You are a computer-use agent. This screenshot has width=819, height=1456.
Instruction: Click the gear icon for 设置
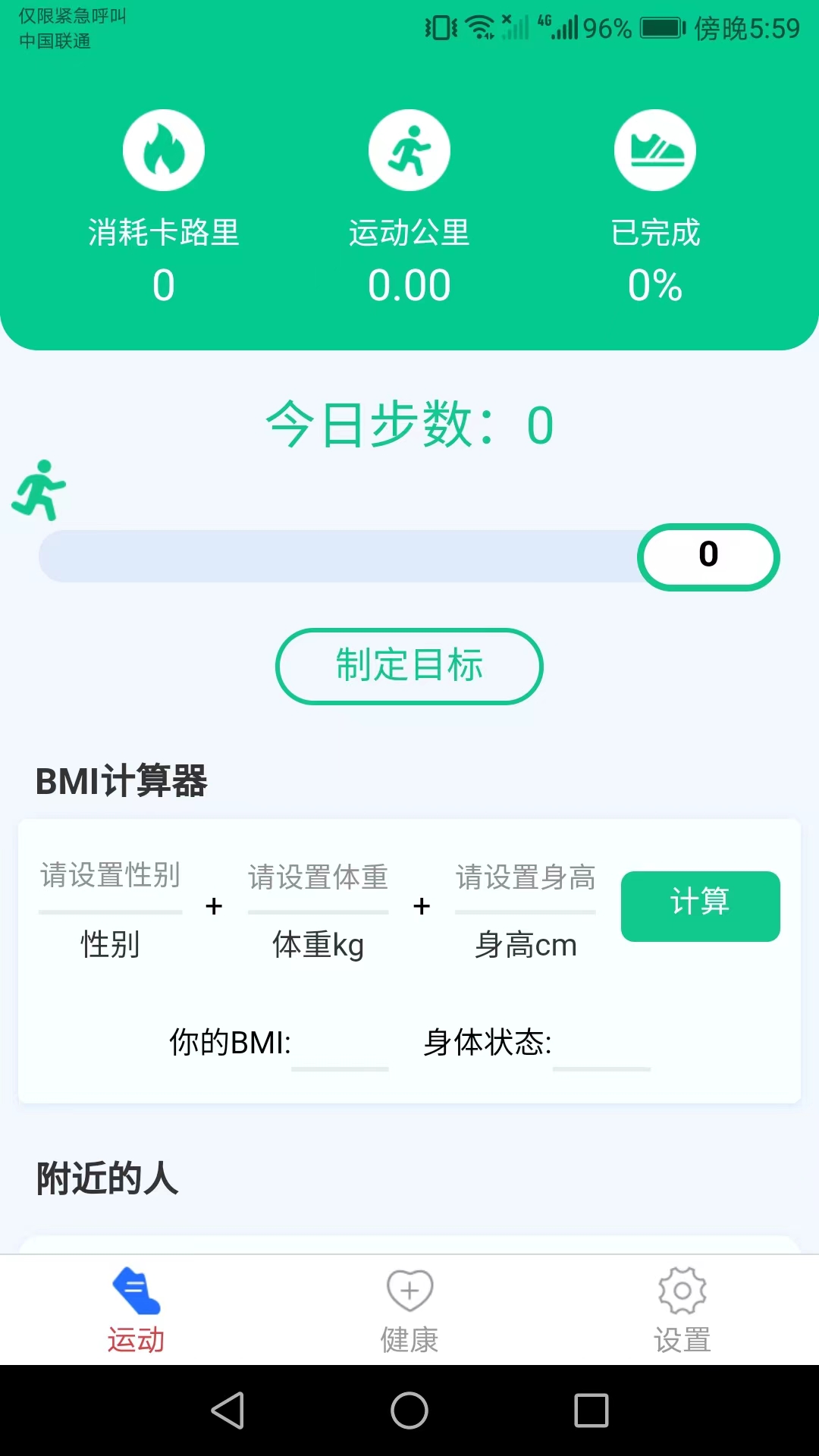coord(682,1288)
